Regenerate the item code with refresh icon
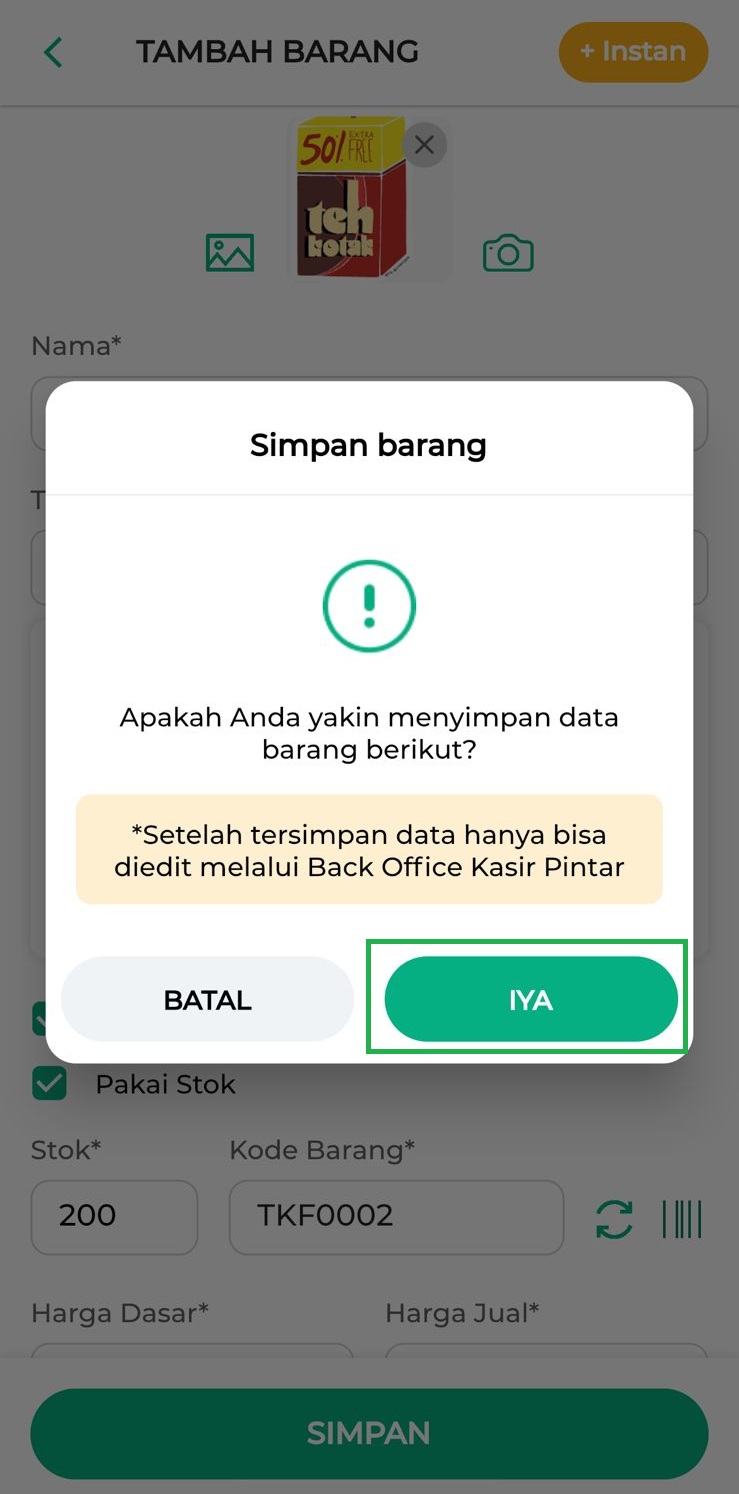This screenshot has height=1494, width=739. pyautogui.click(x=614, y=1218)
